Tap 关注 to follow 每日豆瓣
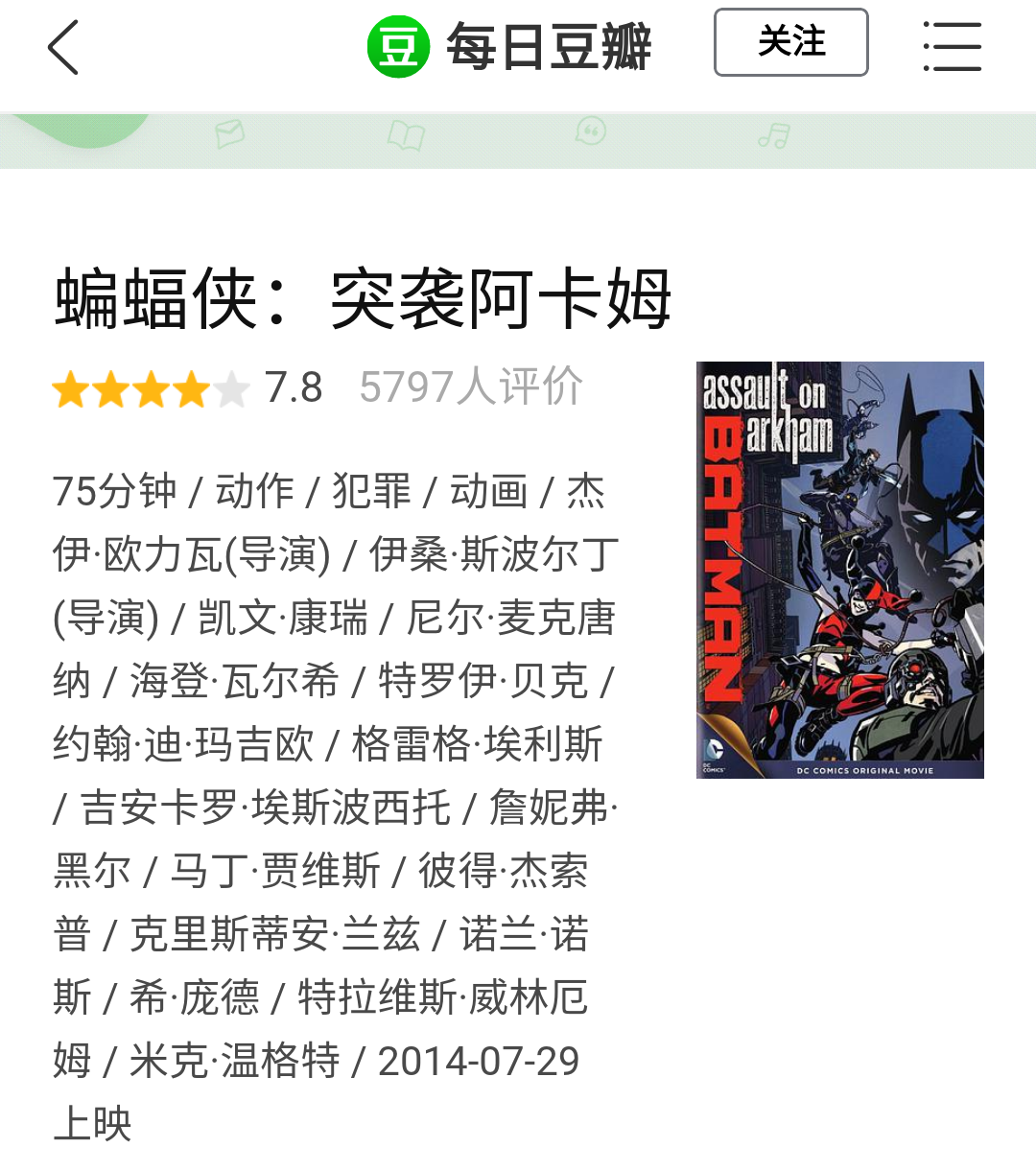 790,42
